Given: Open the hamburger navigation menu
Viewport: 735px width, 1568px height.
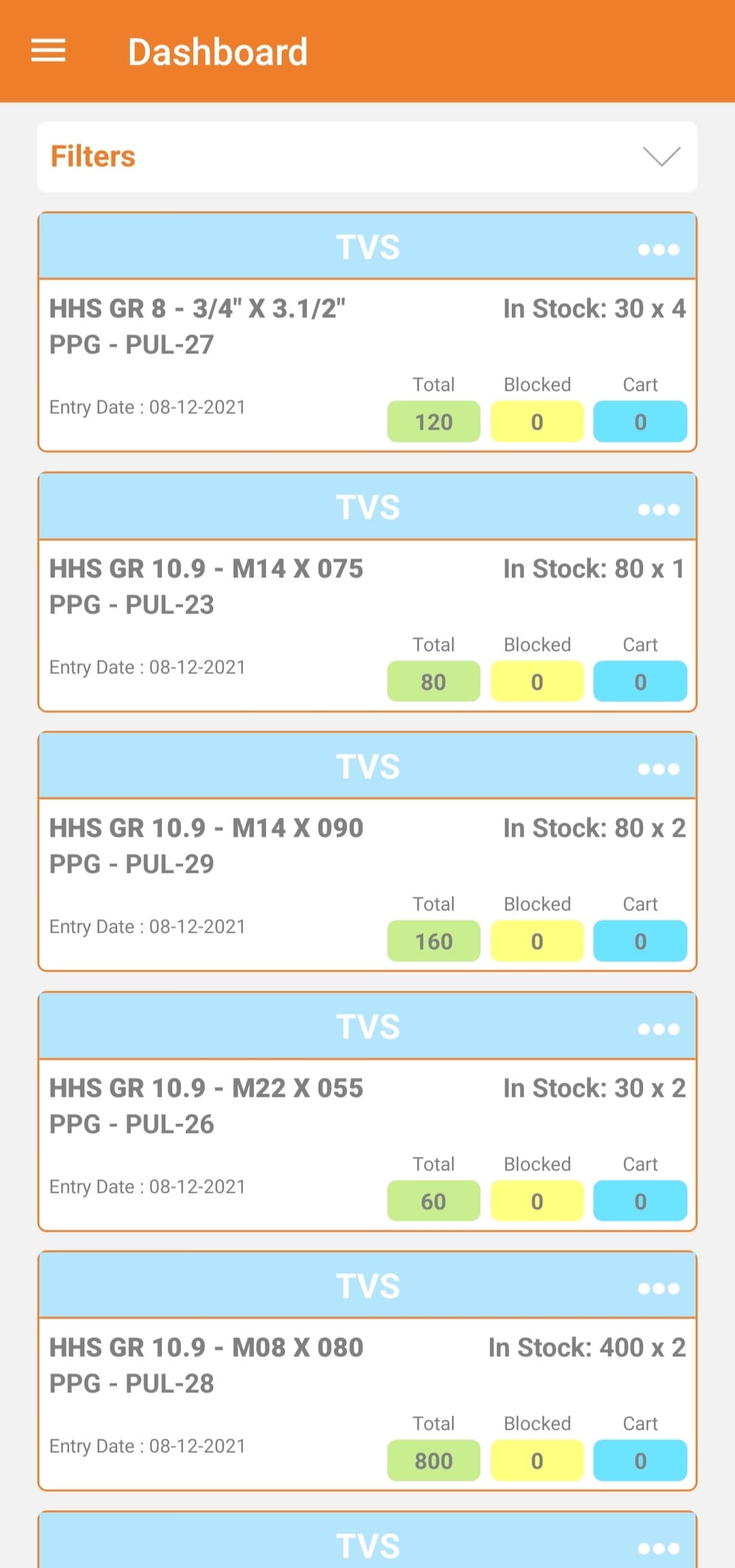Looking at the screenshot, I should point(48,51).
